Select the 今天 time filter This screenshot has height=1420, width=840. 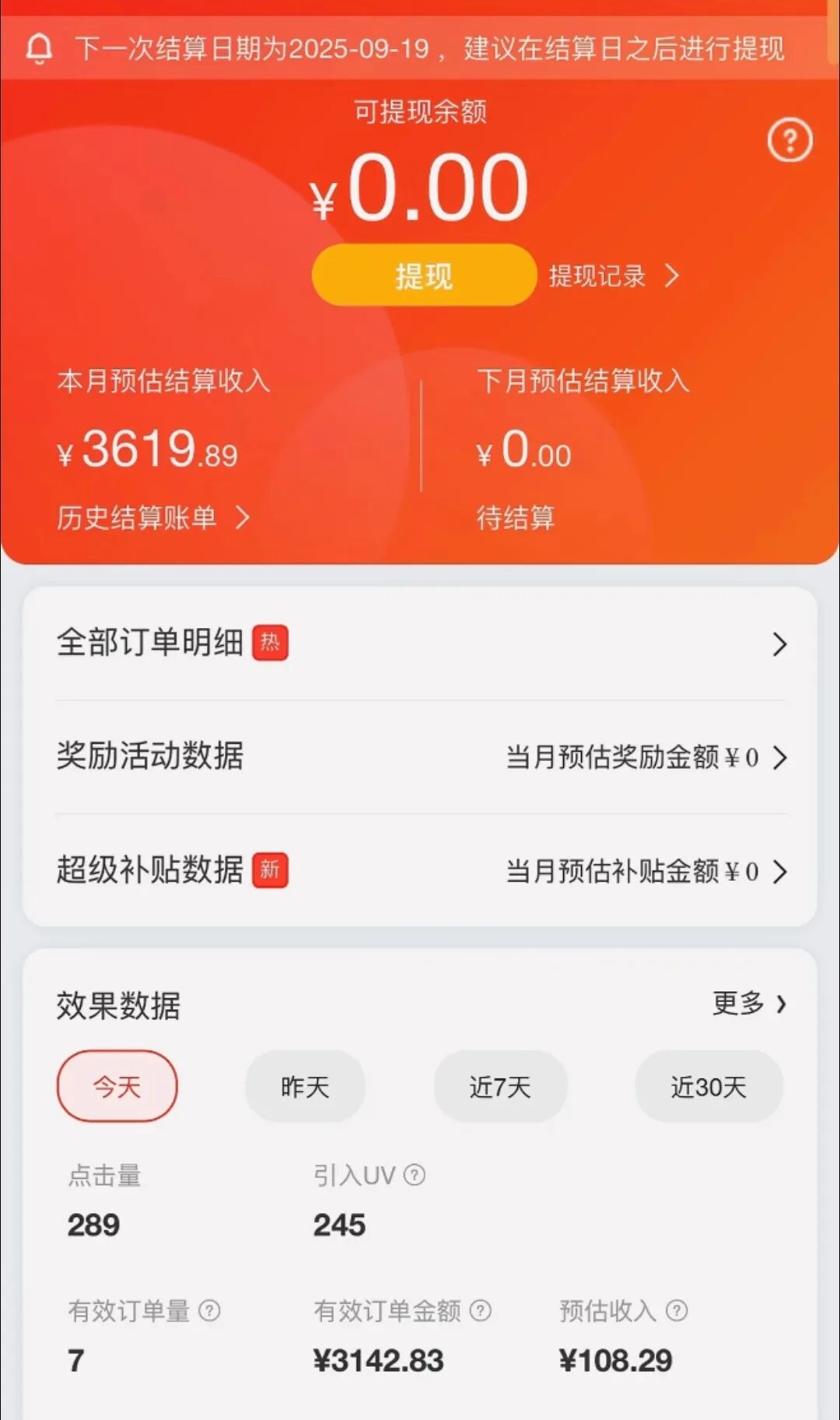[x=117, y=1086]
